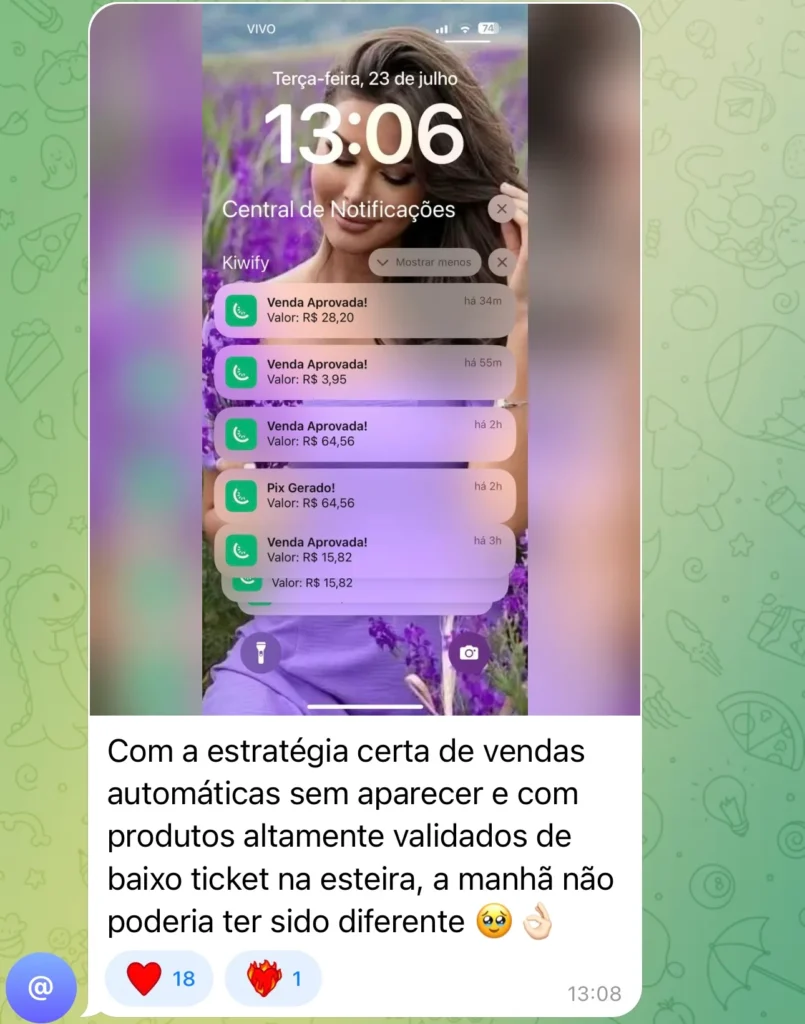Add a red heart reaction with 18

(x=159, y=978)
